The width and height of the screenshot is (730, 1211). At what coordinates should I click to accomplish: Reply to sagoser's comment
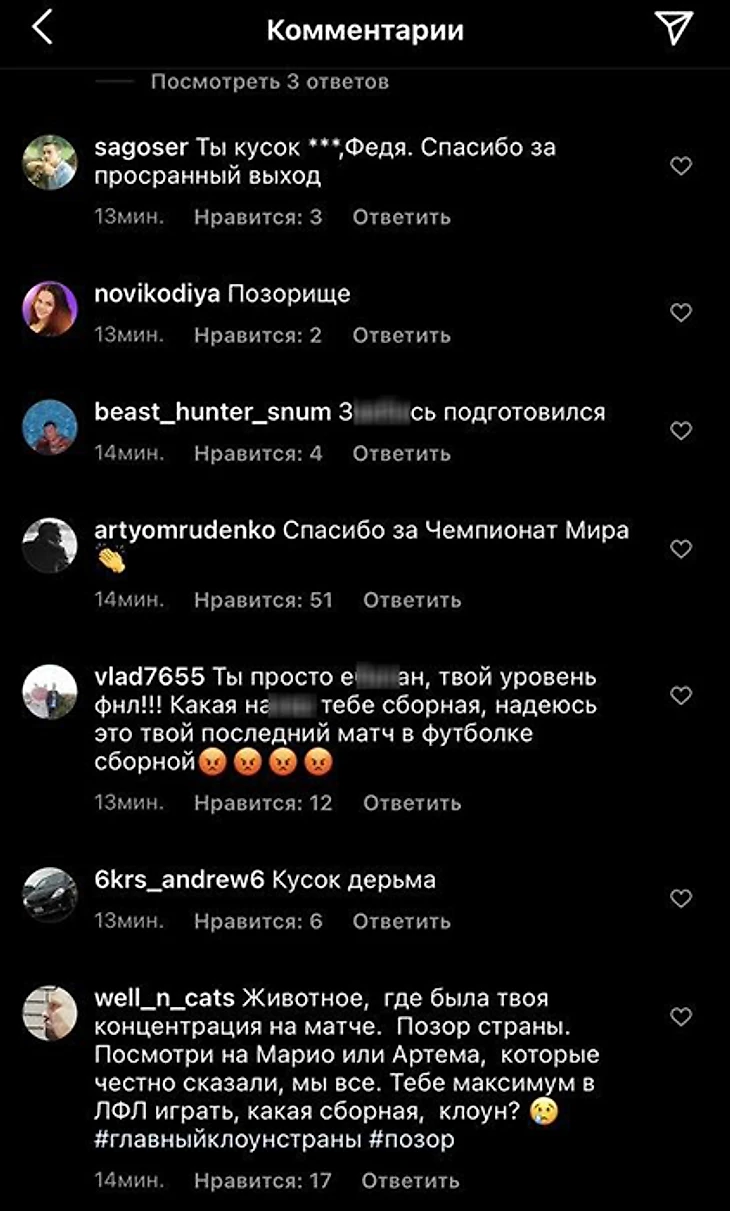point(401,217)
